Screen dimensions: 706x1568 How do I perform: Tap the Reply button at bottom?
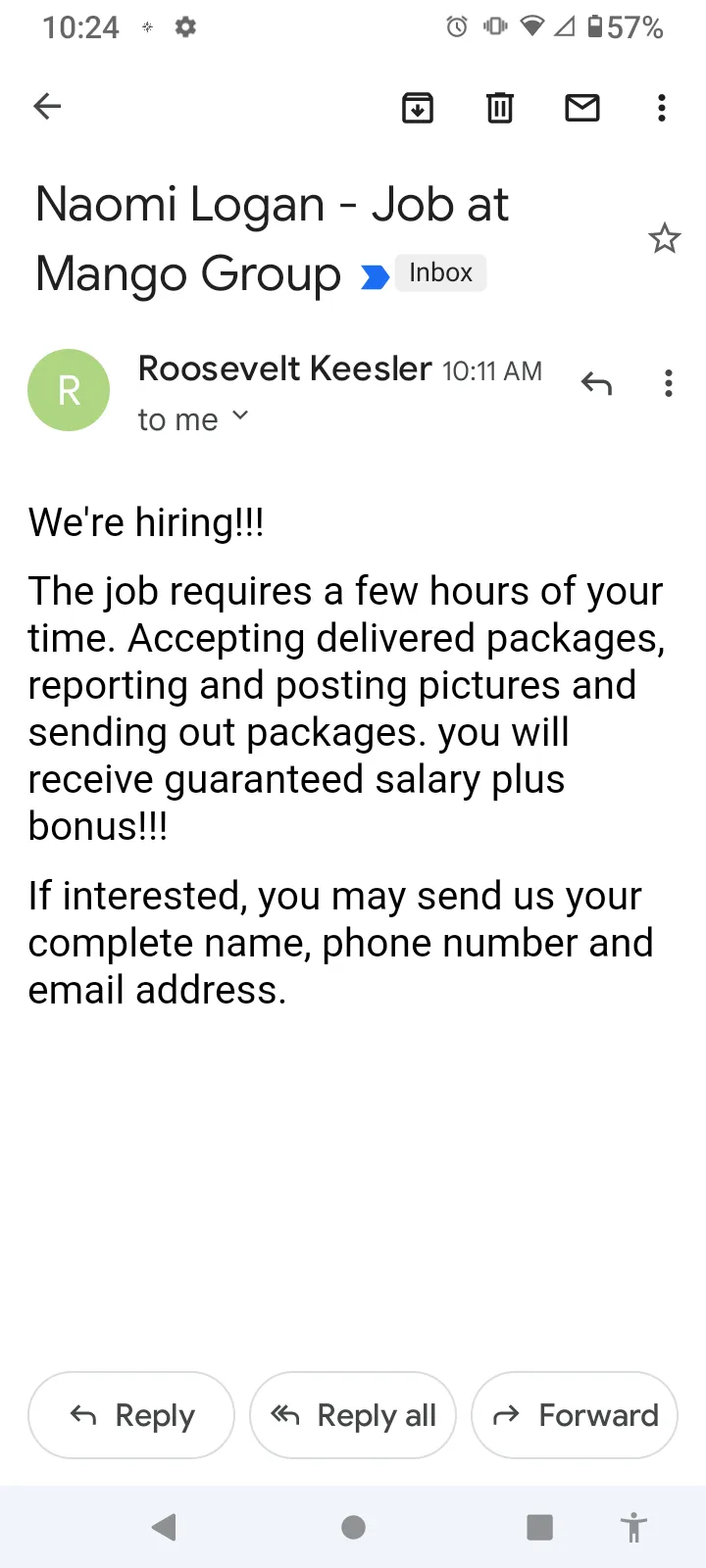(x=131, y=1415)
